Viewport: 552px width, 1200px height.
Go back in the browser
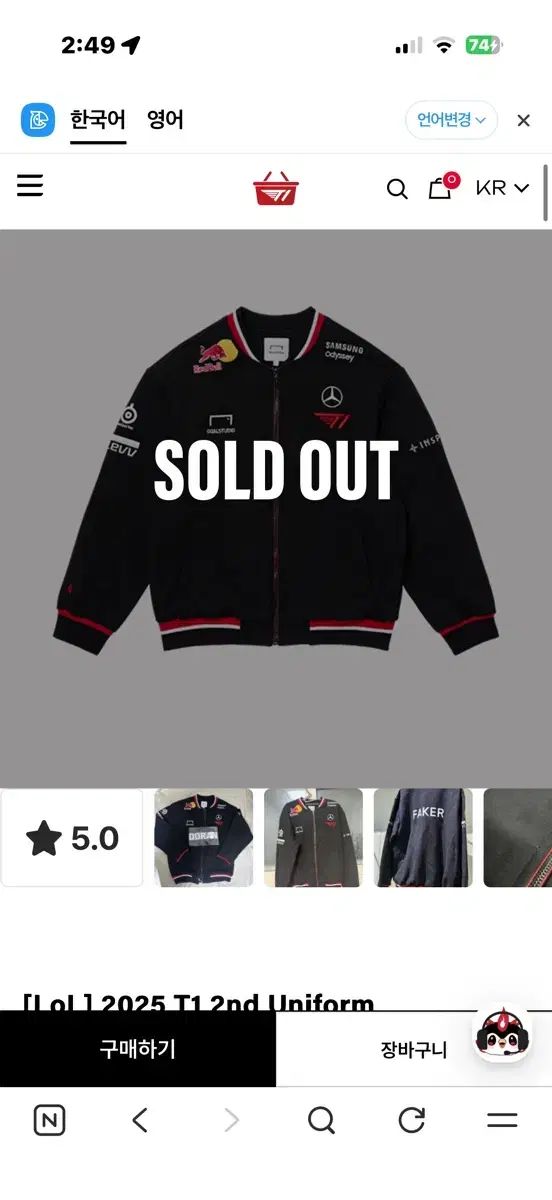click(x=140, y=1121)
